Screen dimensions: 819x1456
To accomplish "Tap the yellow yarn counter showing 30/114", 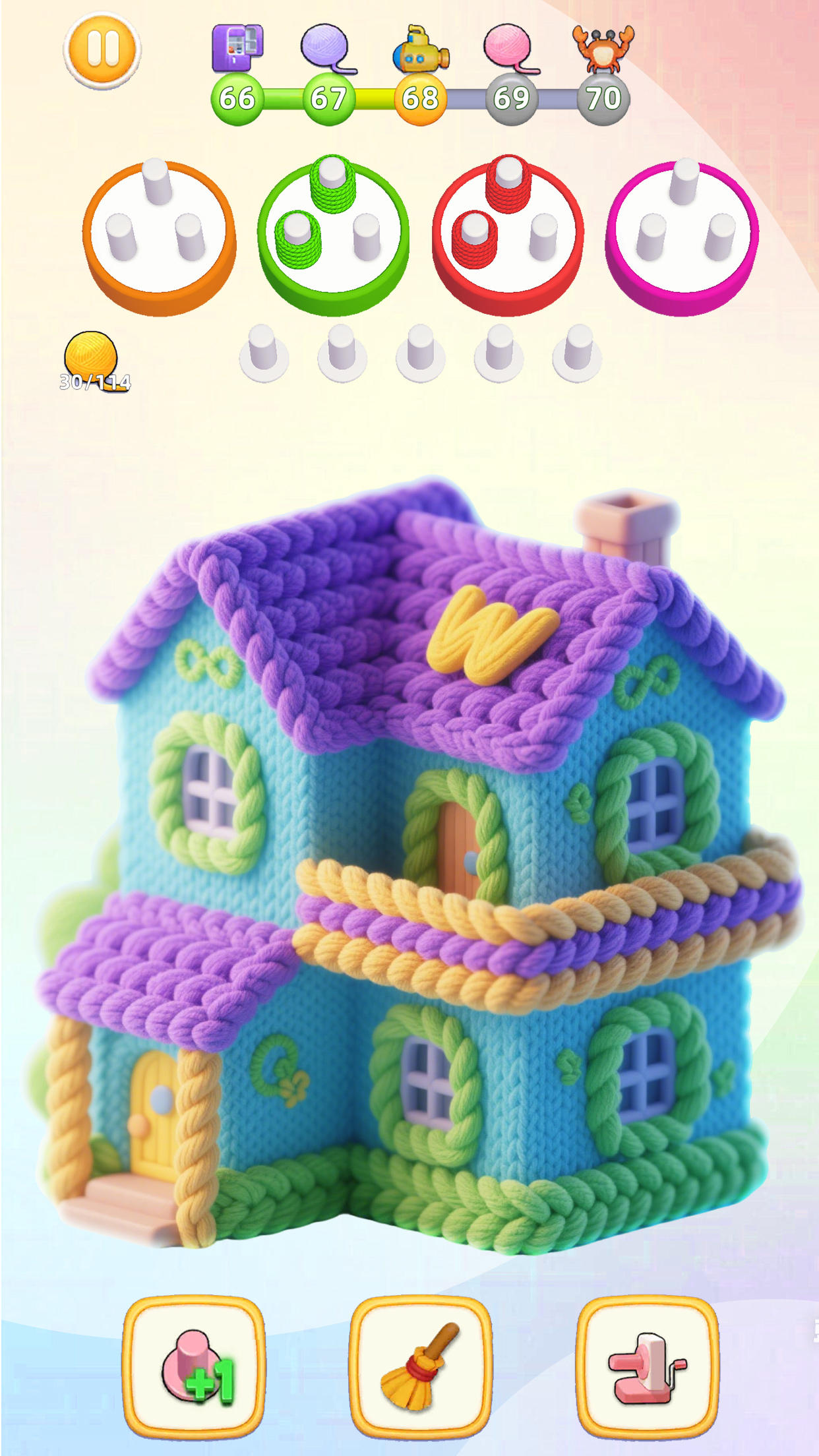I will (x=91, y=356).
